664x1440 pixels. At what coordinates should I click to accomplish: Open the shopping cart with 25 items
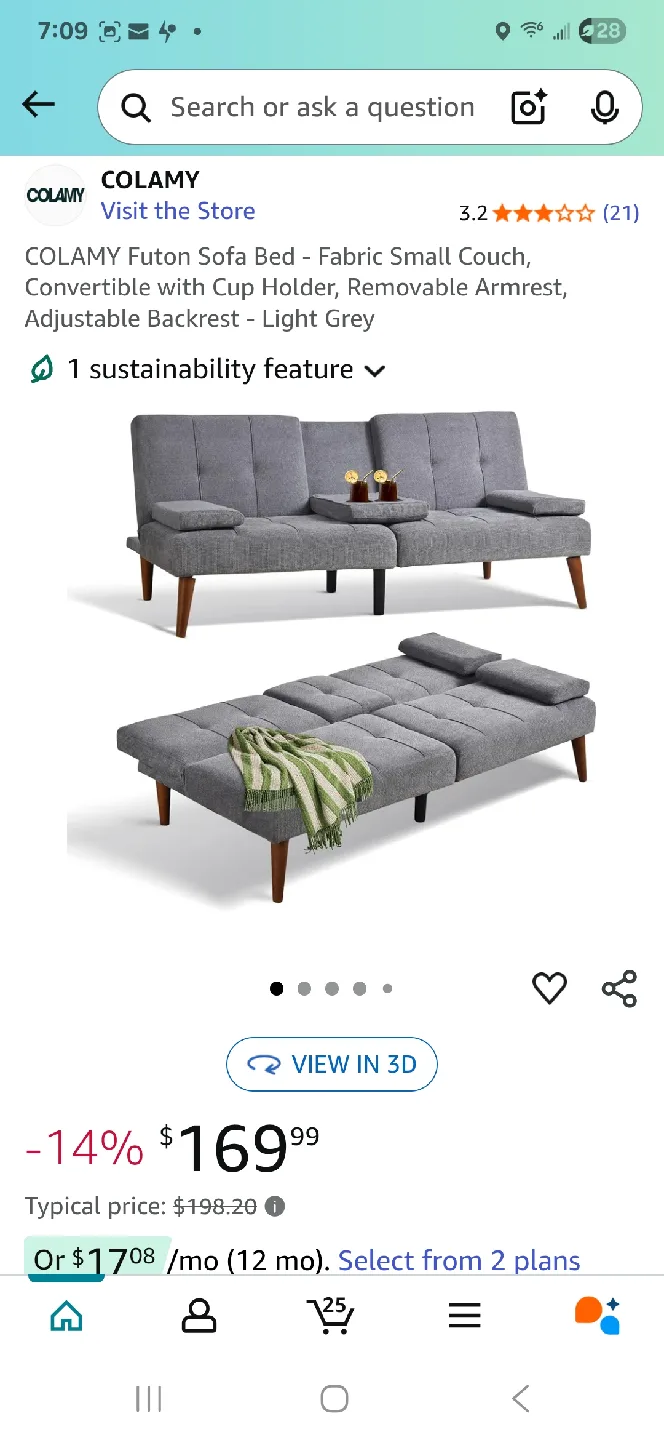coord(330,1316)
